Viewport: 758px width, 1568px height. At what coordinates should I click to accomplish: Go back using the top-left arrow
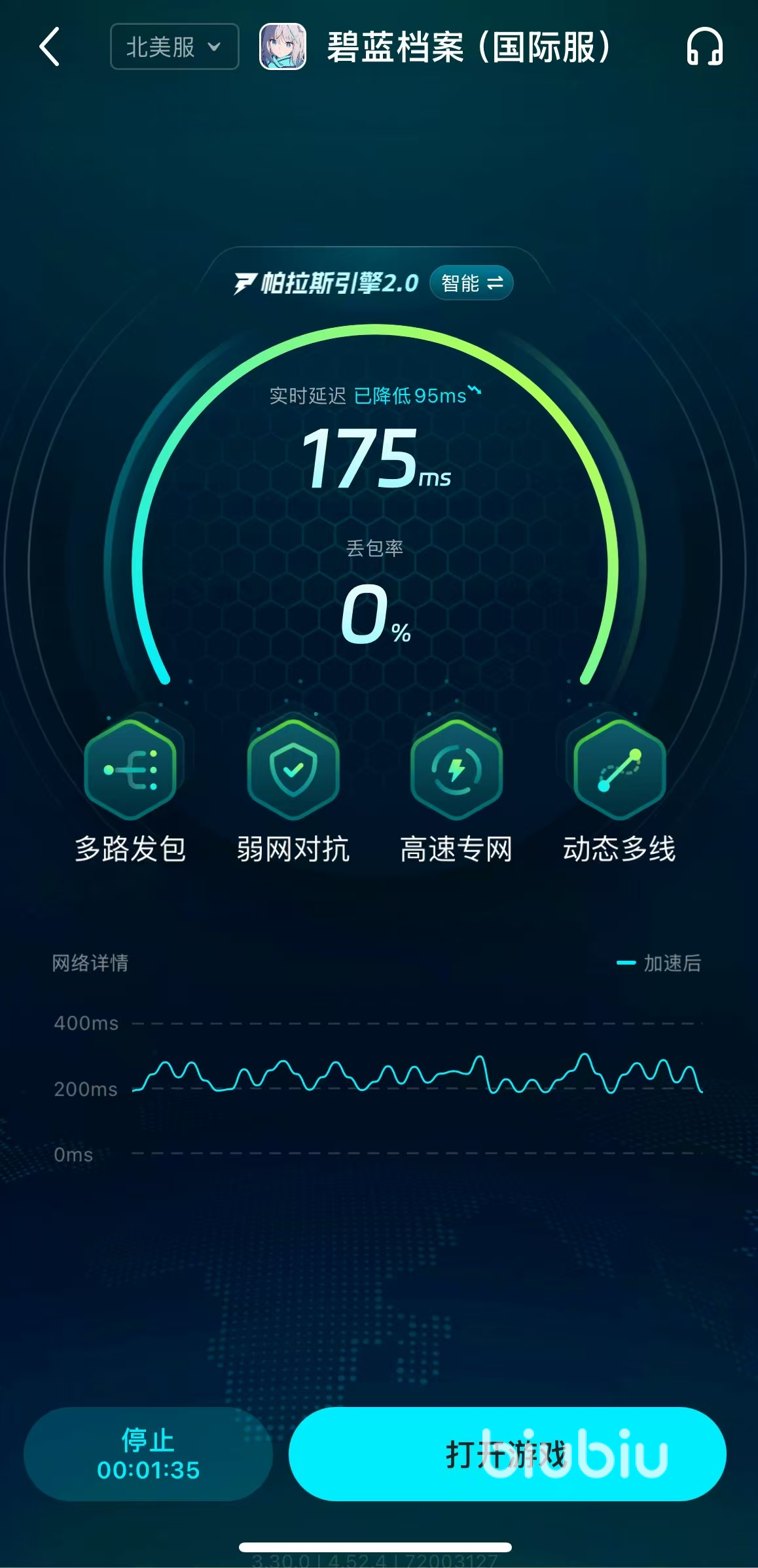[x=50, y=46]
